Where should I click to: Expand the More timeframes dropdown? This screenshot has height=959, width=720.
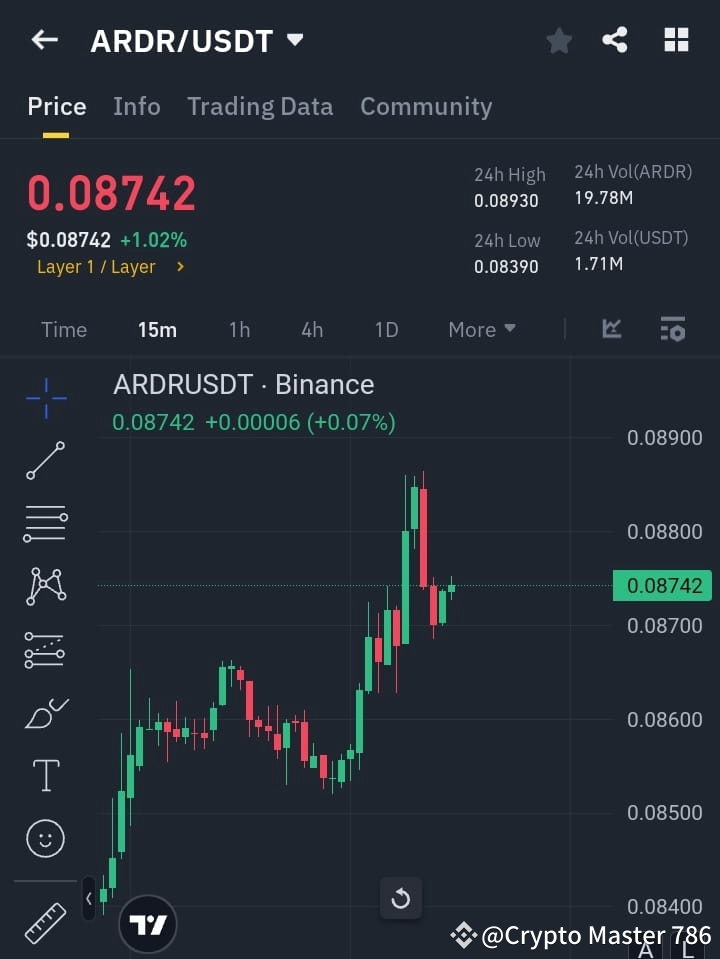pos(481,329)
